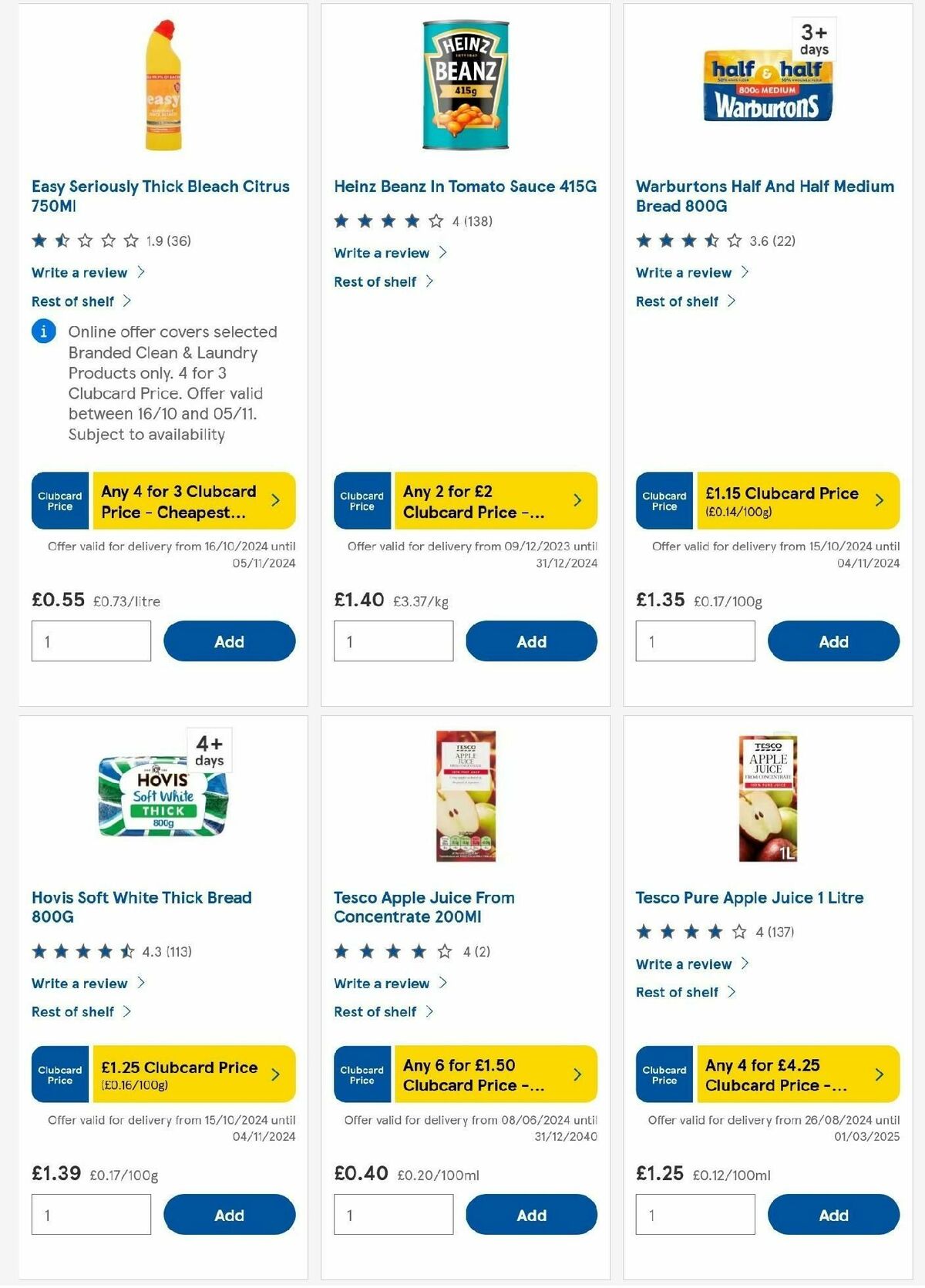Viewport: 925px width, 1288px height.
Task: Expand 'Rest of shelf' for Tesco Pure Apple Juice
Action: pyautogui.click(x=678, y=992)
